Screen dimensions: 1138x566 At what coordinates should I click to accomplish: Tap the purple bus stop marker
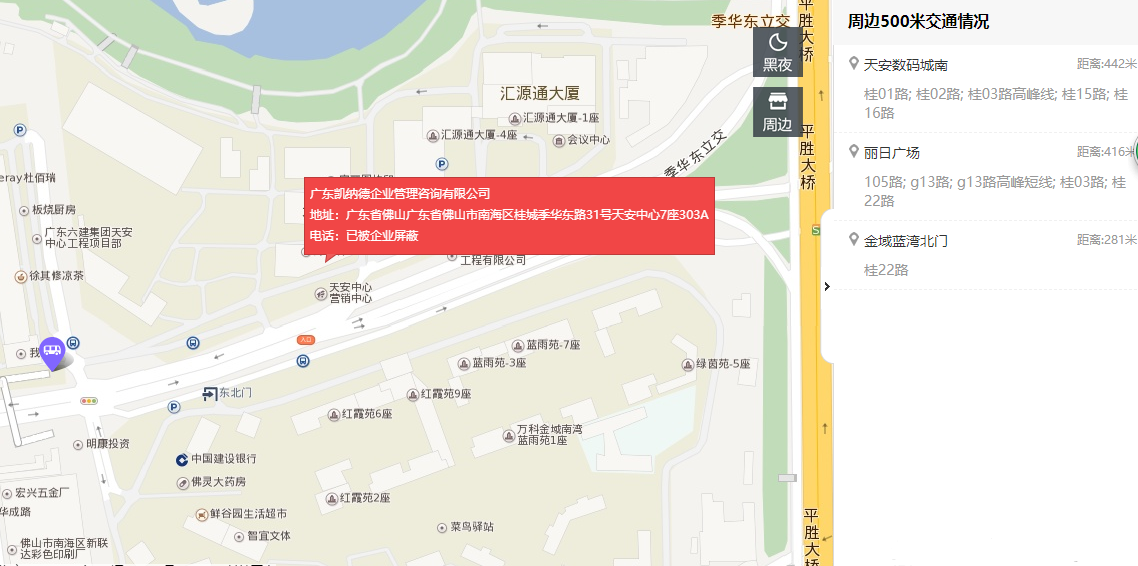click(x=52, y=351)
